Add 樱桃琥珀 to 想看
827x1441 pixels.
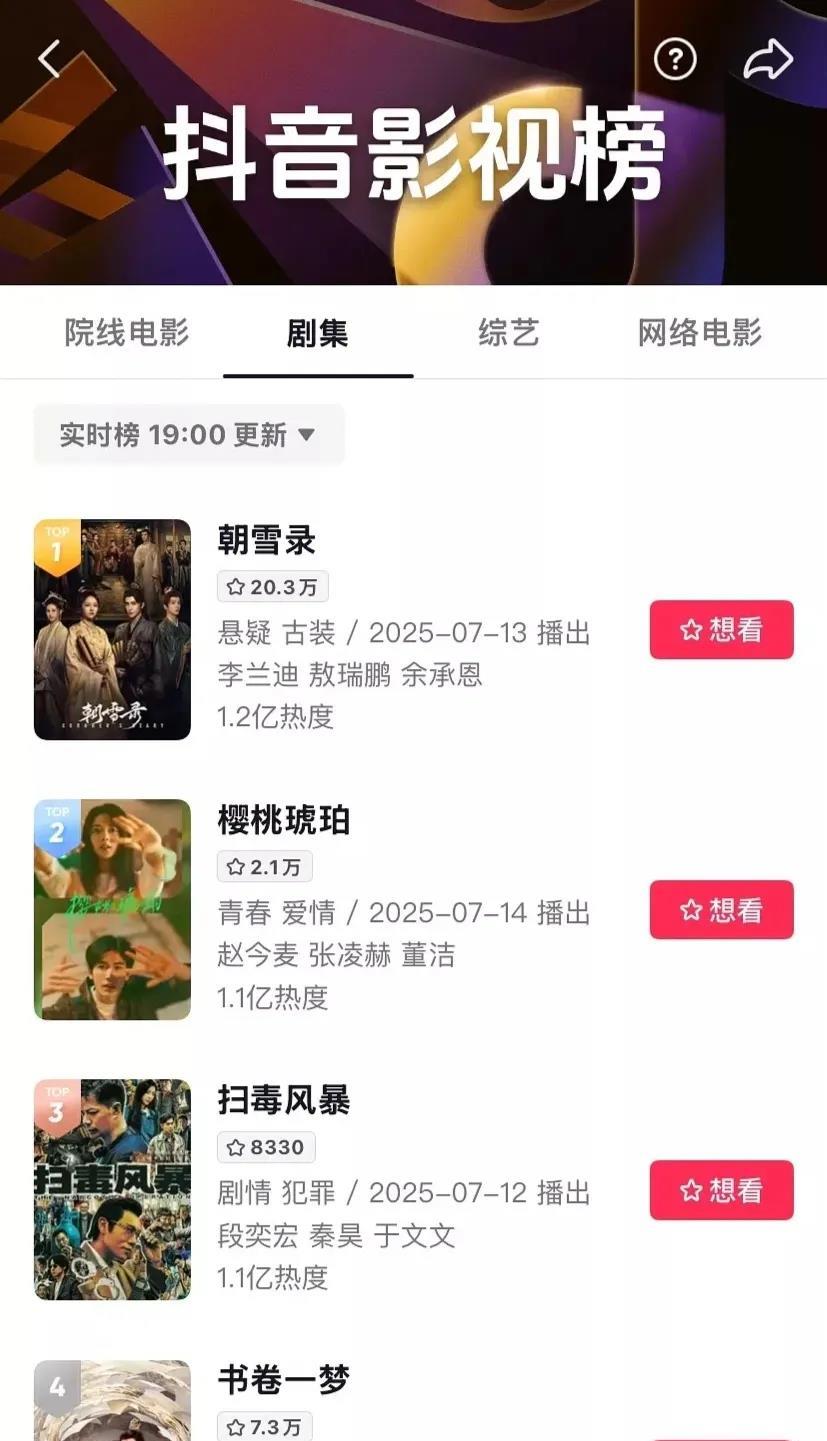click(x=721, y=910)
